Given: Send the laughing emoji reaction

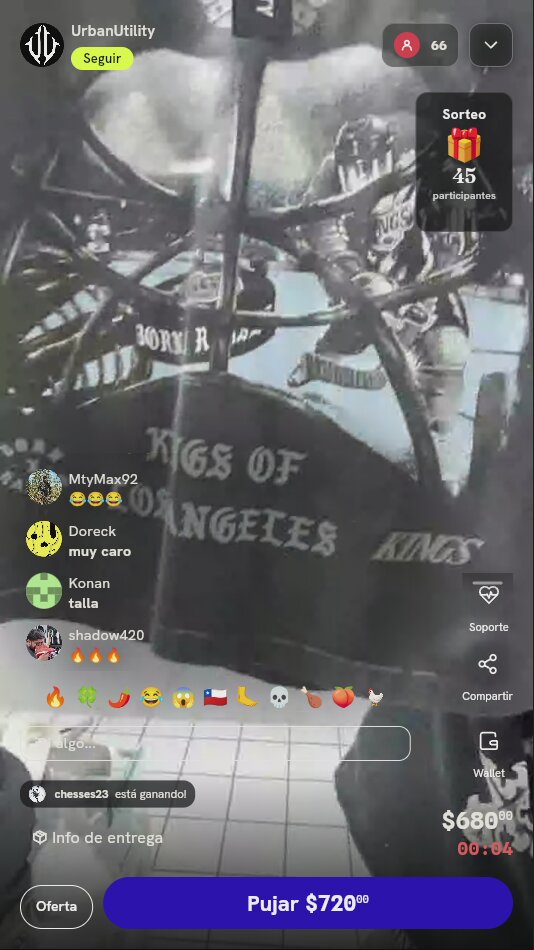Looking at the screenshot, I should 152,697.
